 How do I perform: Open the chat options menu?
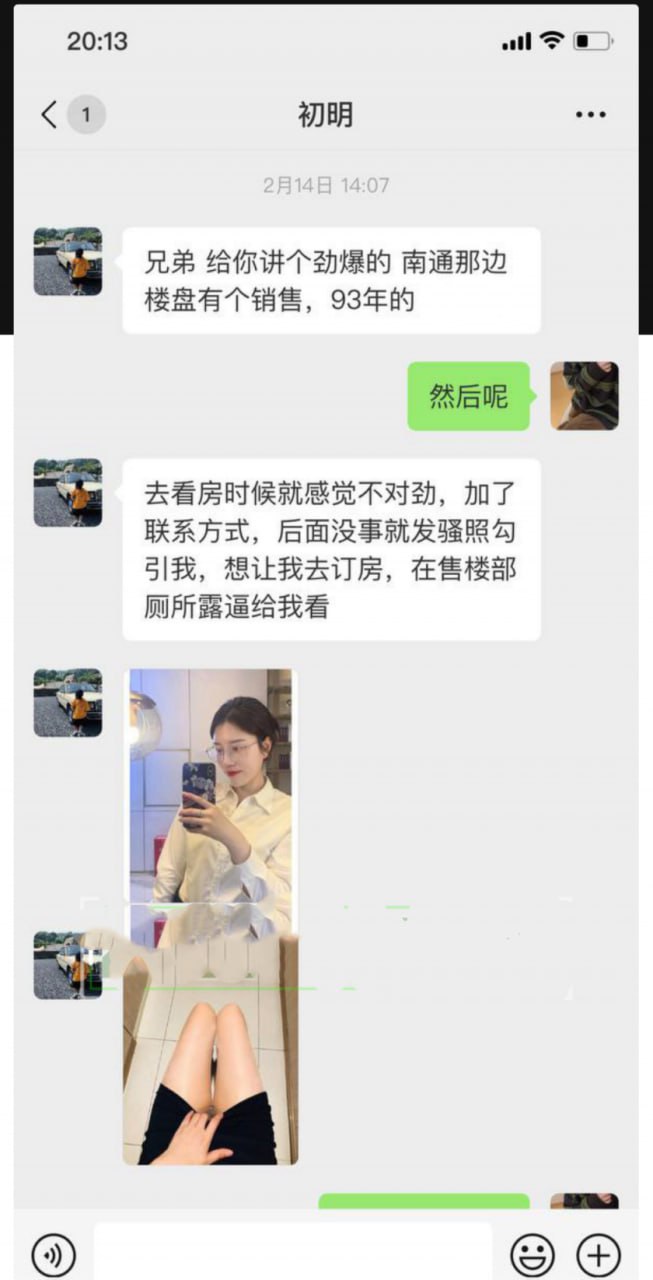pyautogui.click(x=591, y=115)
